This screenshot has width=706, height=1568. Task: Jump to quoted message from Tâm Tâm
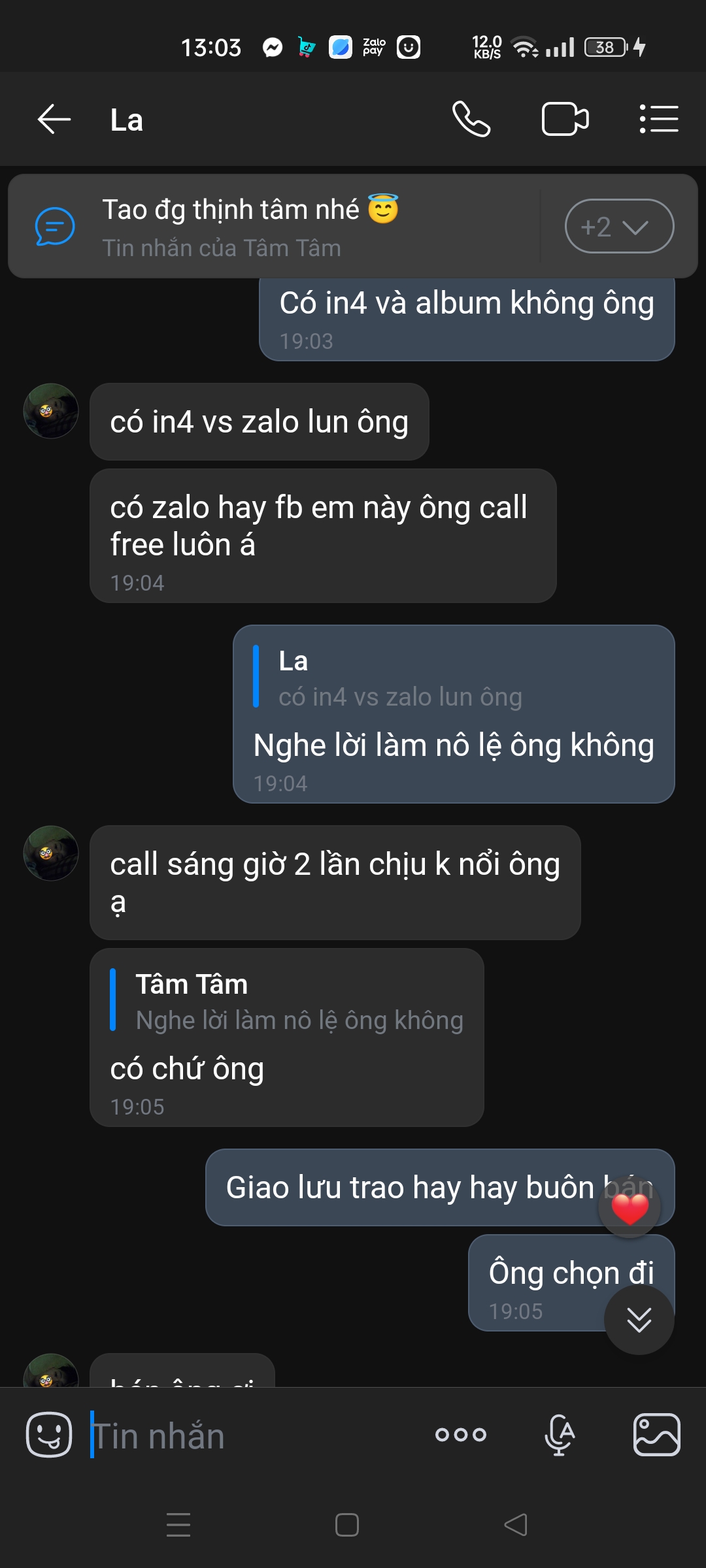pos(288,1002)
